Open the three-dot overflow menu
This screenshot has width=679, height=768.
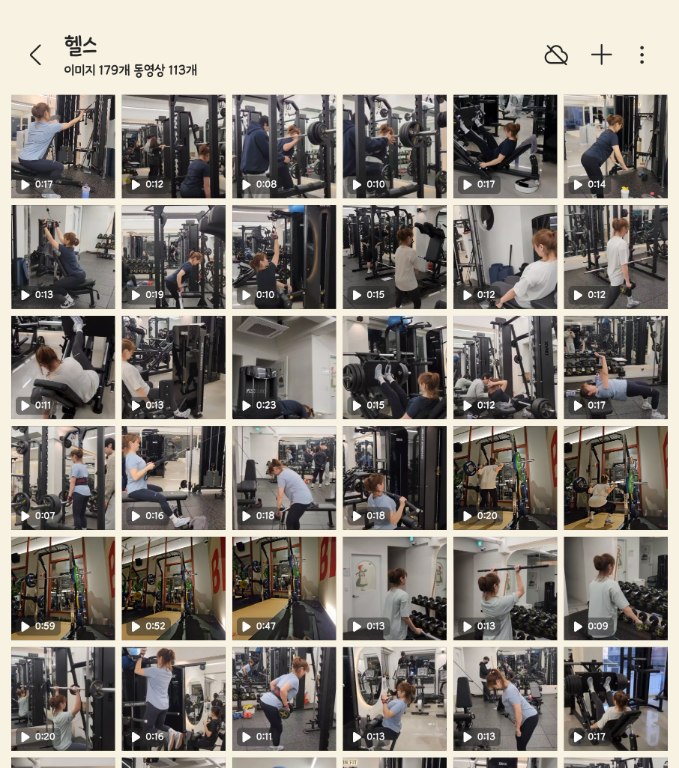pos(642,55)
